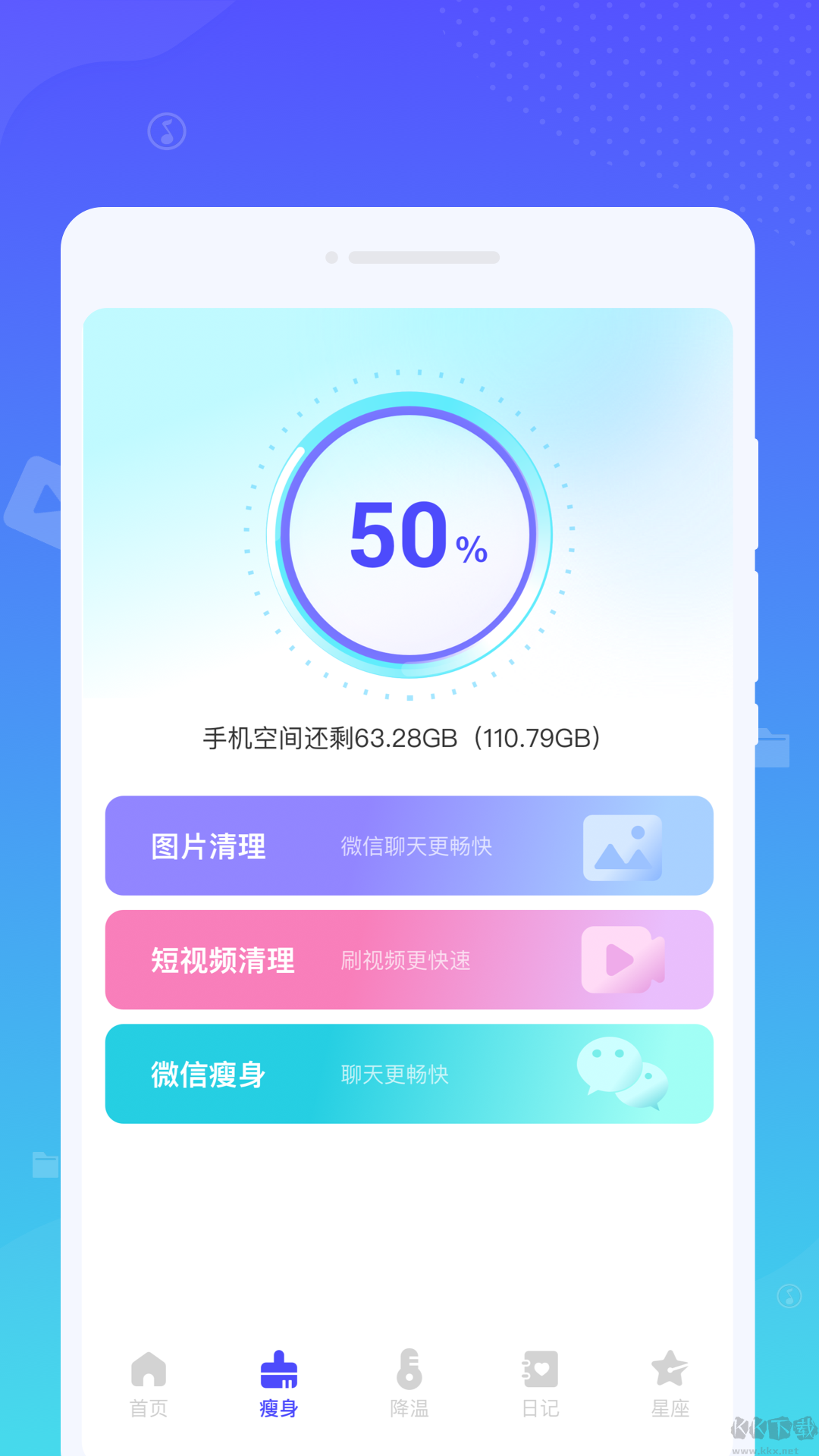This screenshot has height=1456, width=819.
Task: Tap the music note watermark icon
Action: coord(165,130)
